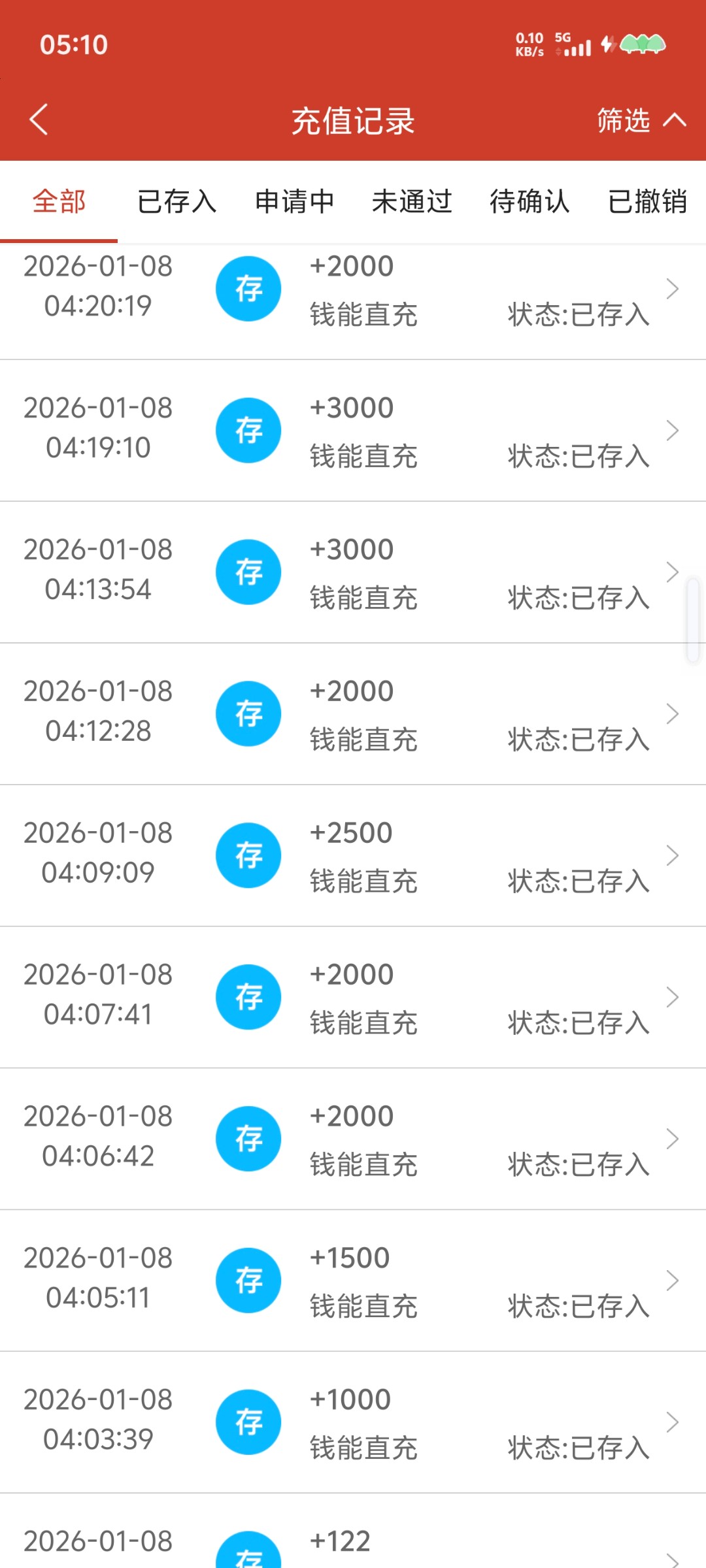Screen dimensions: 706x1568
Task: Go back from 充值记录 page
Action: 39,120
